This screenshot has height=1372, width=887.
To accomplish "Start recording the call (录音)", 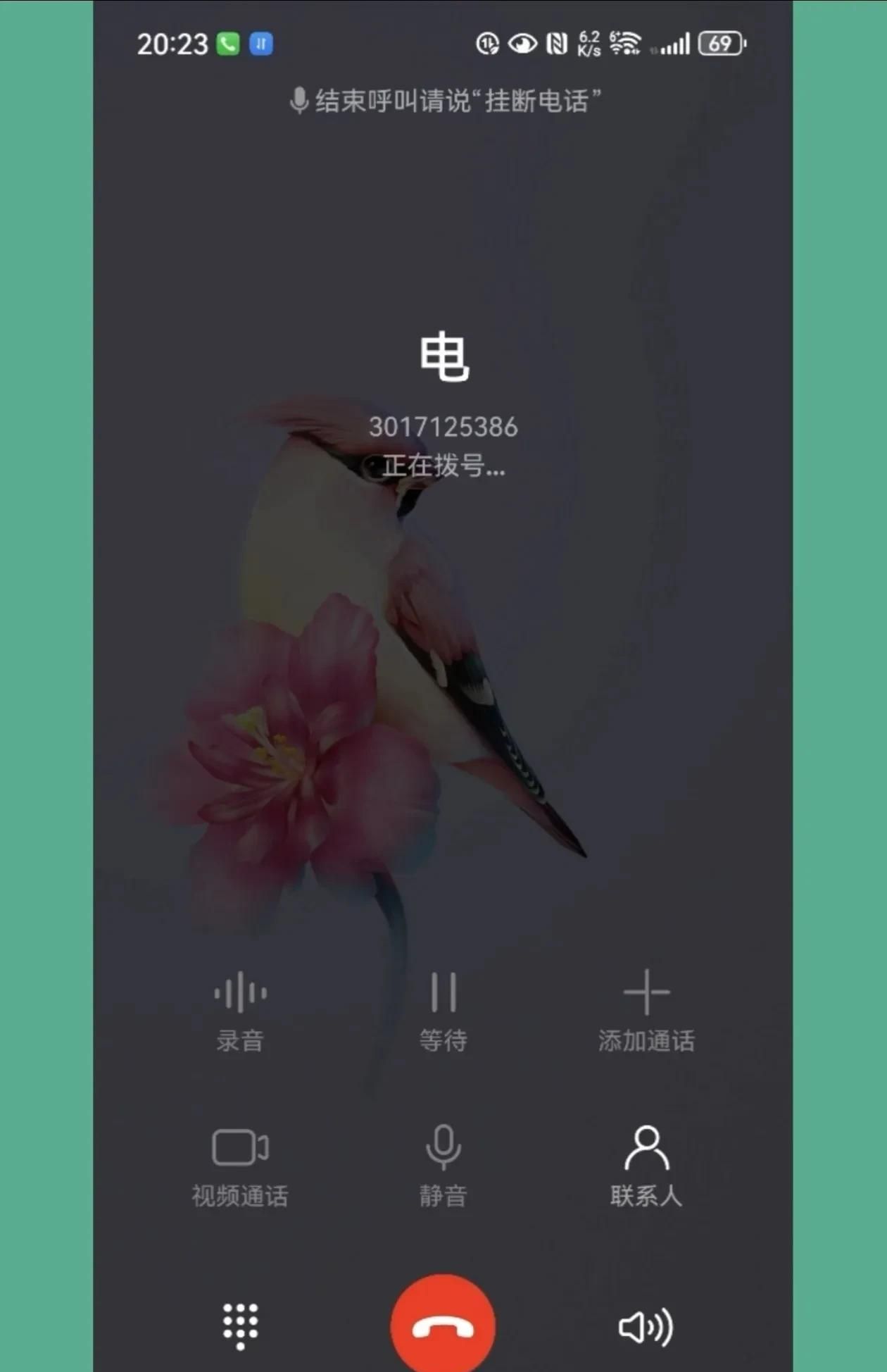I will coord(240,1010).
